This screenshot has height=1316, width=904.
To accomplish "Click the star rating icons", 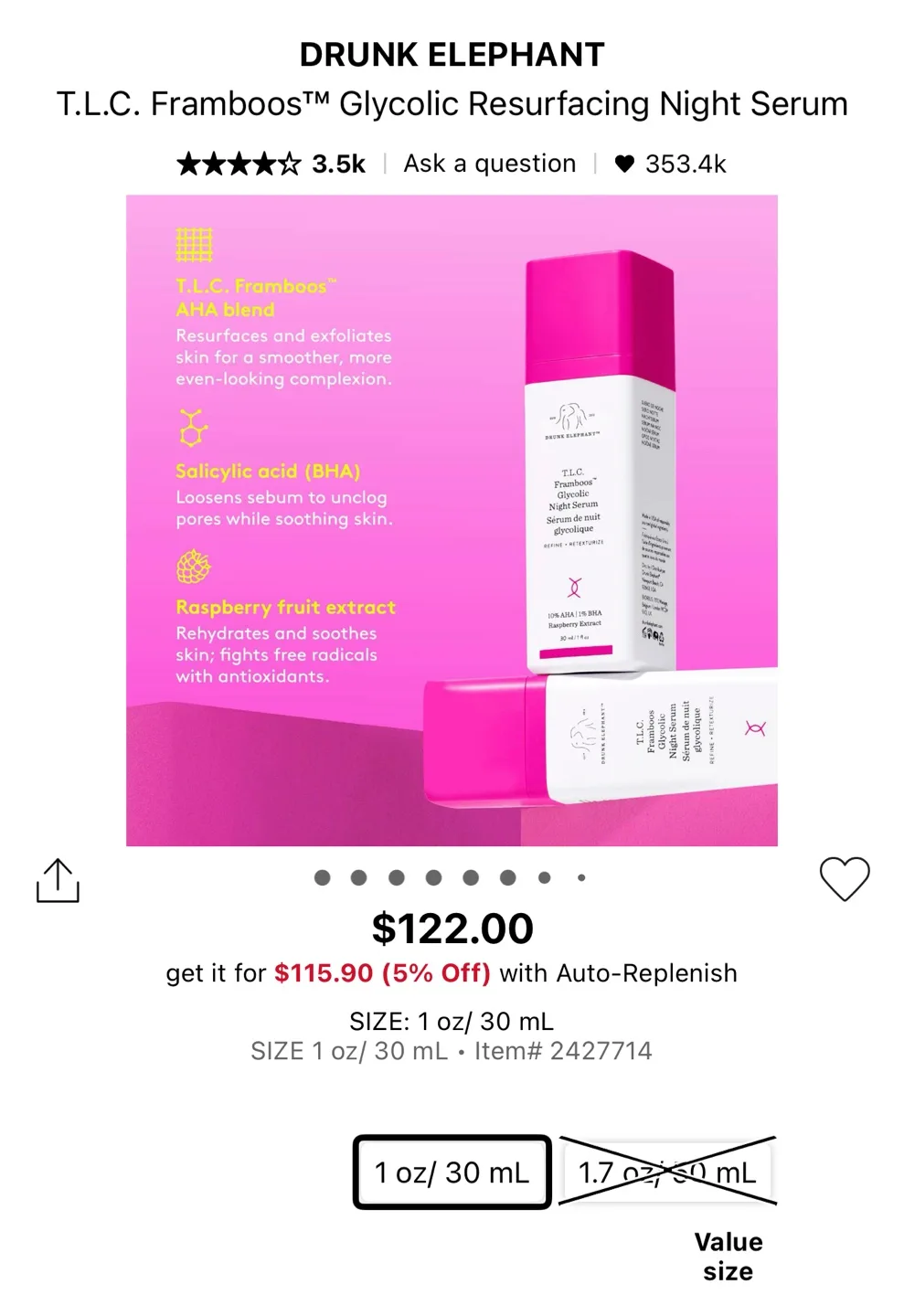I will coord(236,164).
